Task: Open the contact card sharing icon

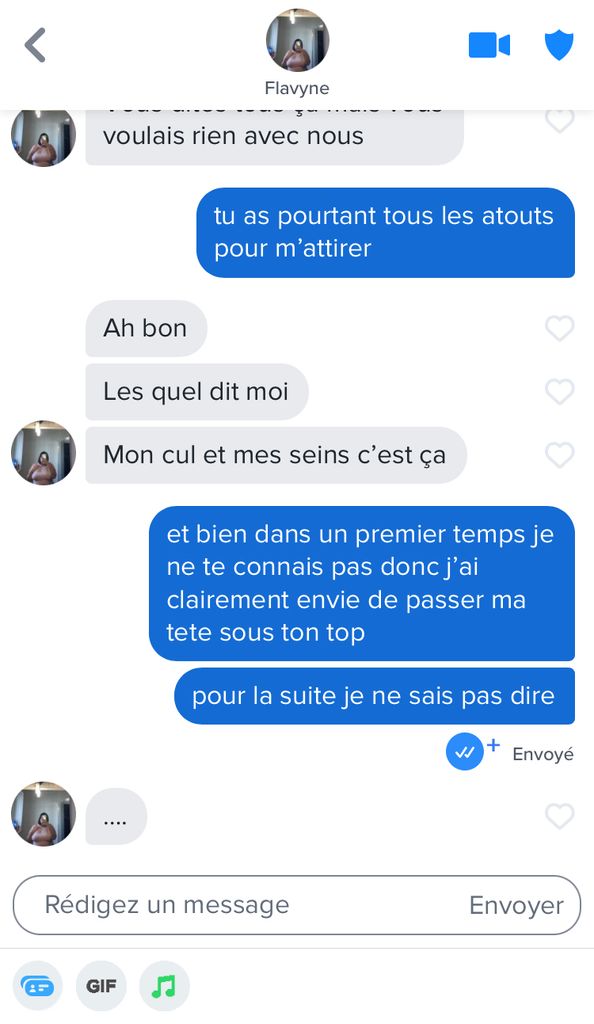Action: pyautogui.click(x=38, y=985)
